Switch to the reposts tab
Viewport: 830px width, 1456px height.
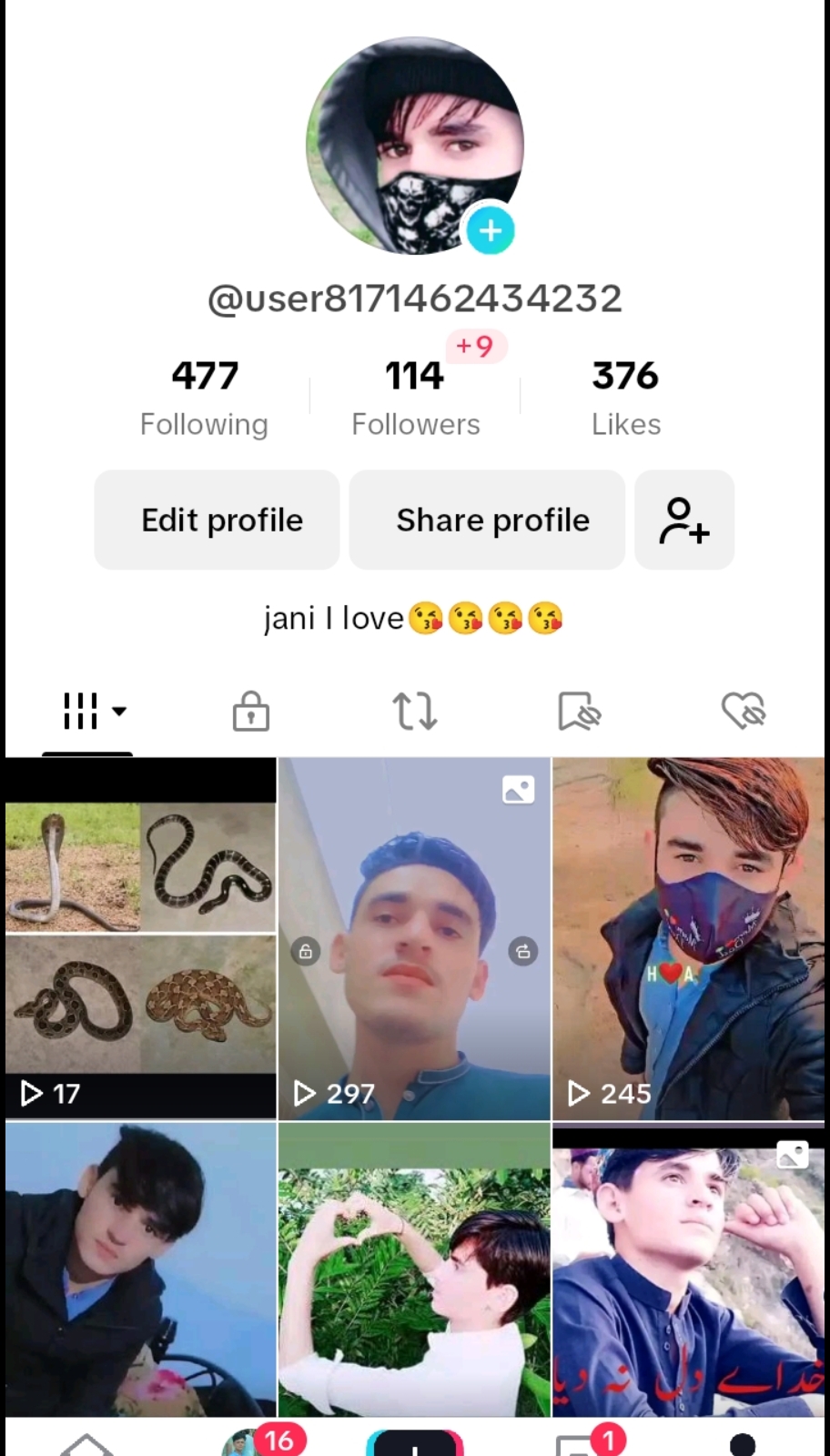(x=415, y=711)
